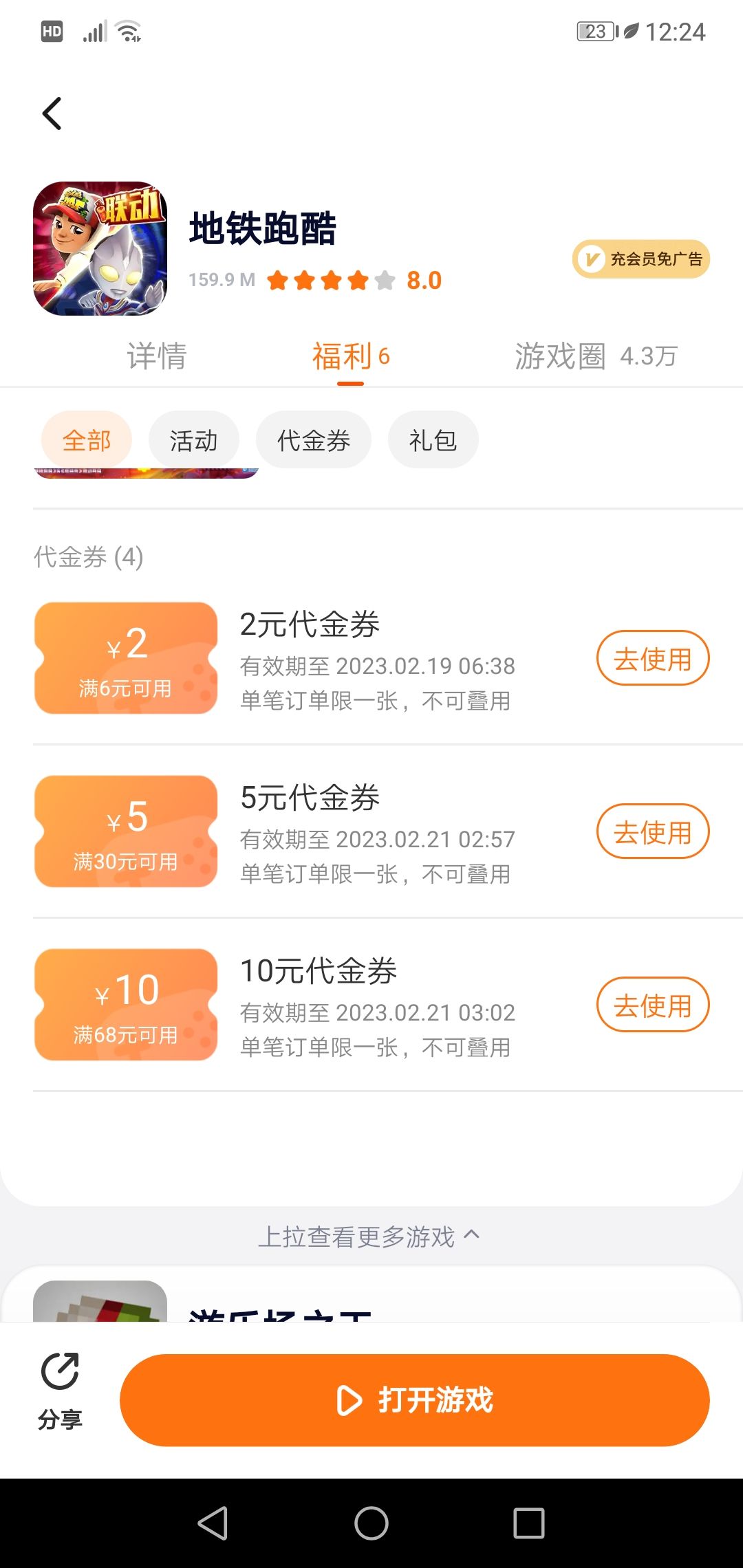Image resolution: width=743 pixels, height=1568 pixels.
Task: Filter by 礼包 chip
Action: (x=433, y=440)
